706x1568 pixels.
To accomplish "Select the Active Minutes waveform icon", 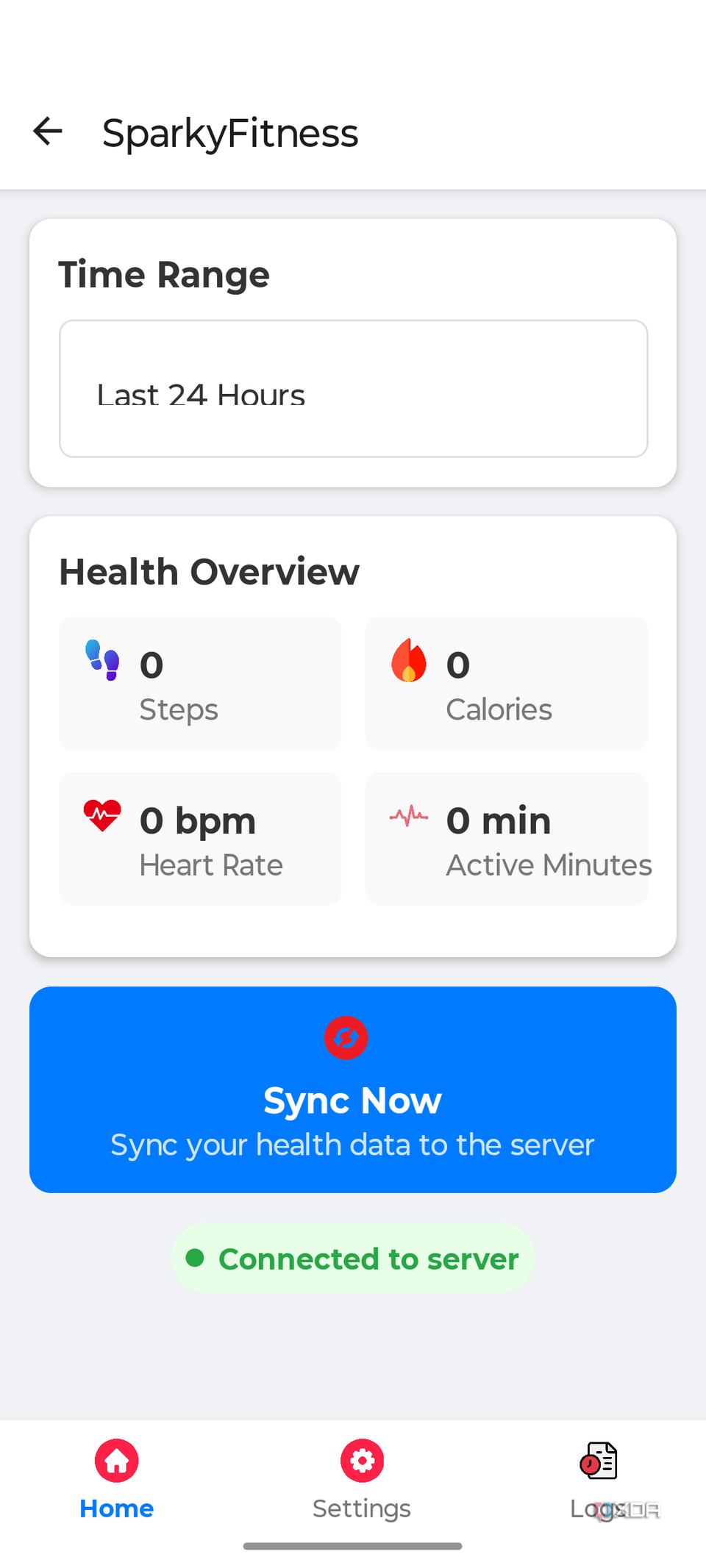I will click(407, 815).
